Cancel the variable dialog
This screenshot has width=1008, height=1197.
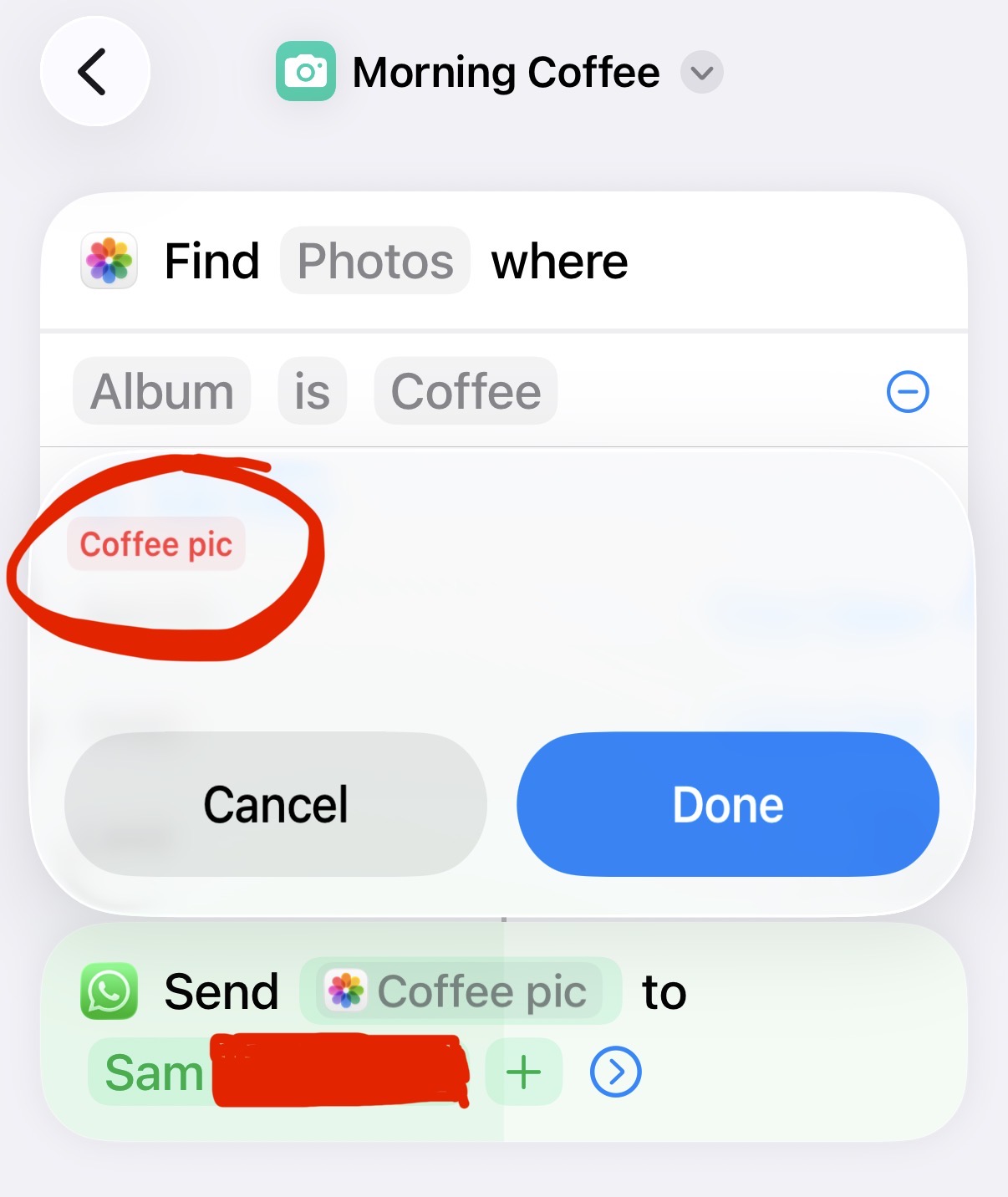pyautogui.click(x=276, y=804)
